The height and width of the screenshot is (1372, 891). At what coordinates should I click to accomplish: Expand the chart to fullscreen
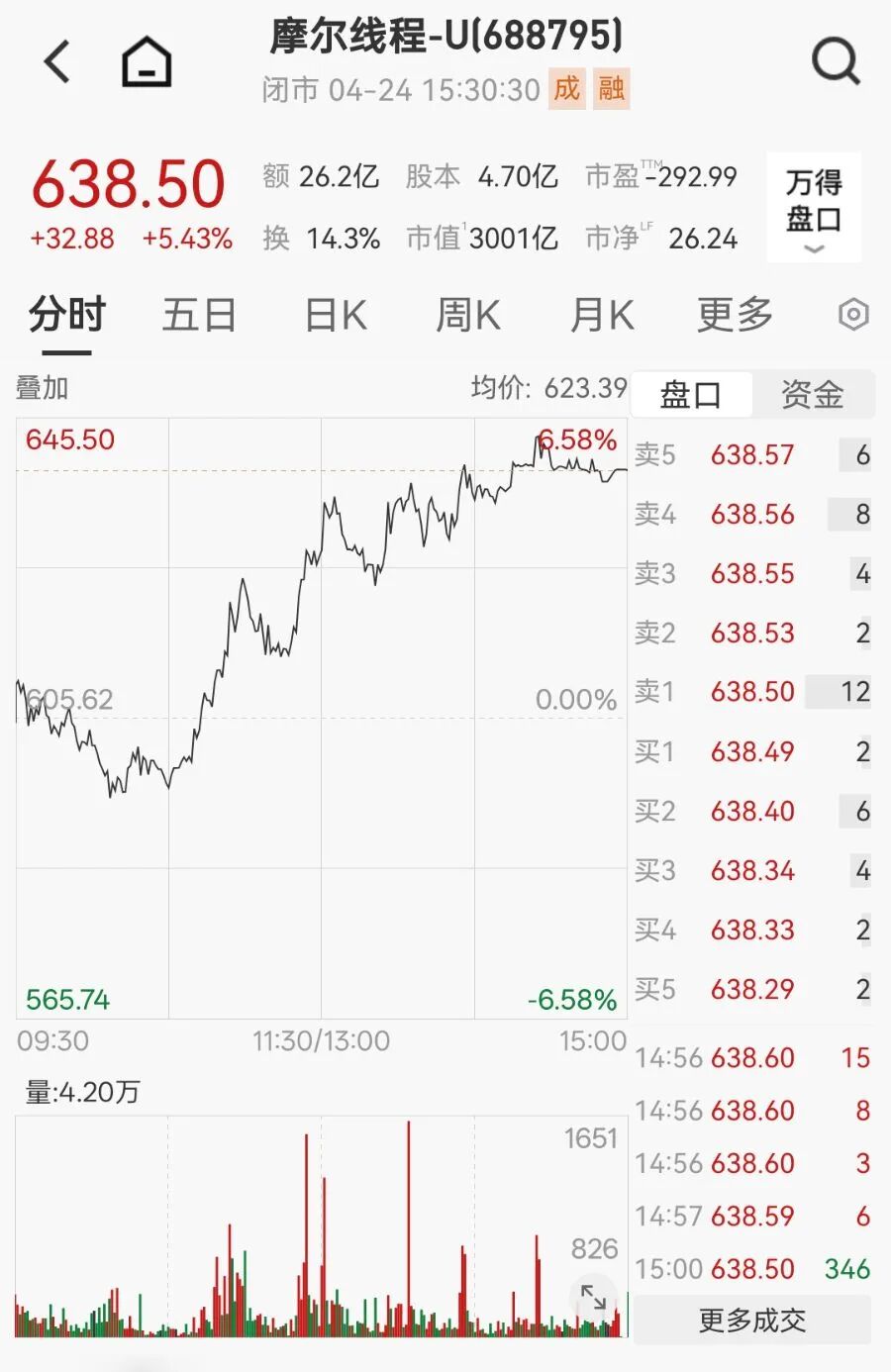[593, 1297]
